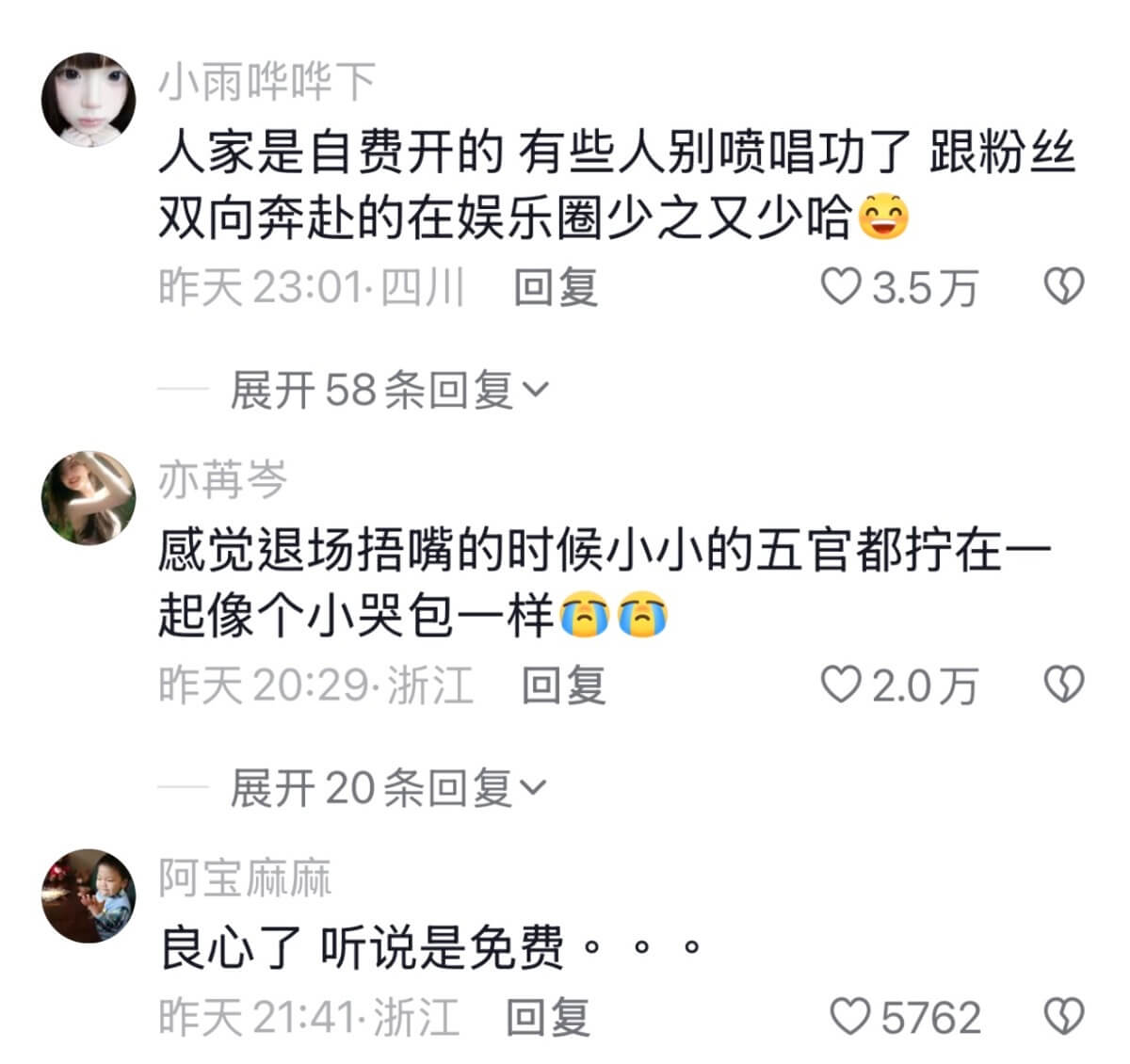Reply to 阿宝麻麻's comment
This screenshot has height=1064, width=1130.
coord(548,1017)
